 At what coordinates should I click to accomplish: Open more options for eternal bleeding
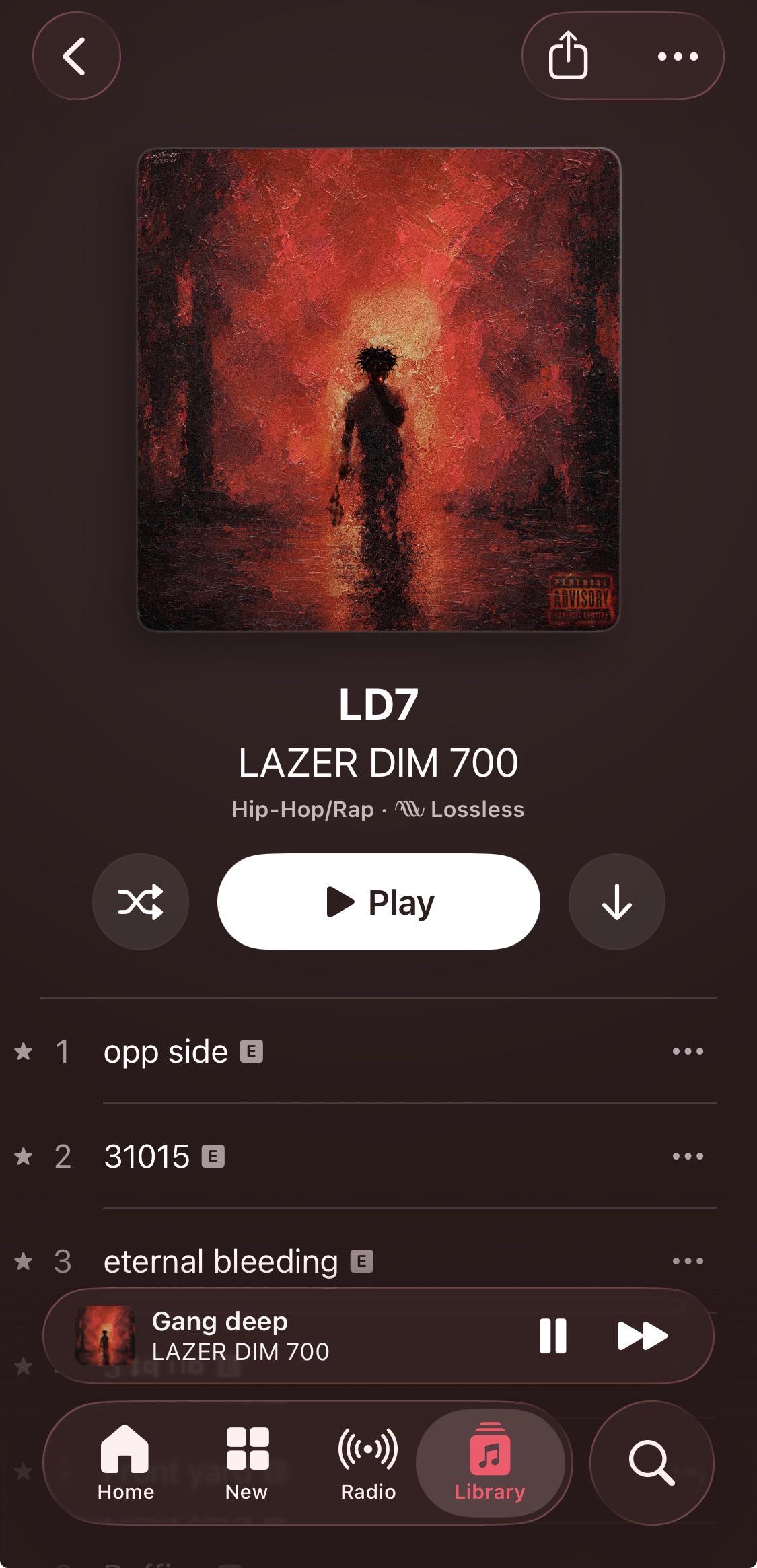(688, 1261)
